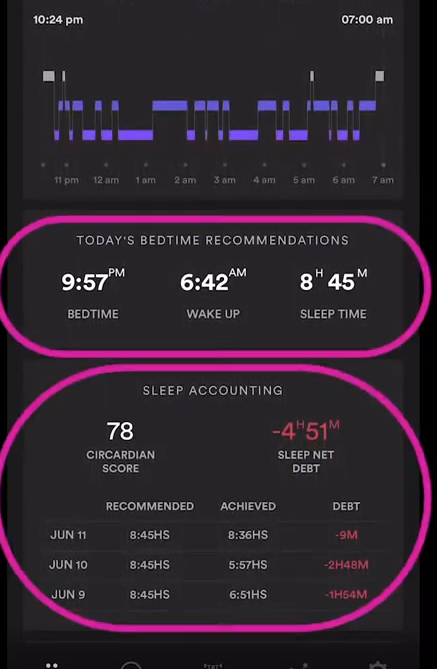Open the settings gear tab
This screenshot has height=669, width=437.
click(377, 666)
